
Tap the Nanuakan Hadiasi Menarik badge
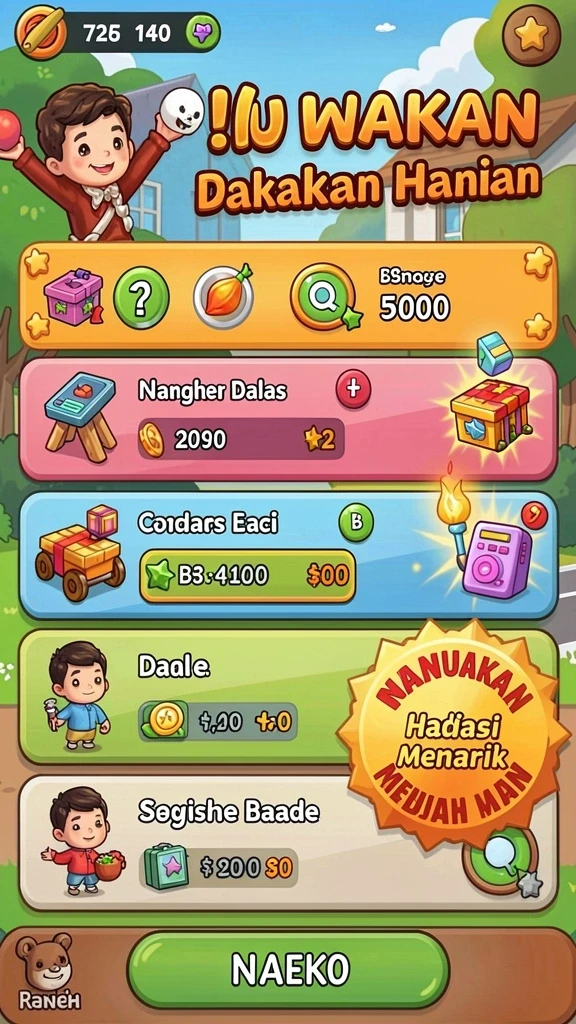453,733
